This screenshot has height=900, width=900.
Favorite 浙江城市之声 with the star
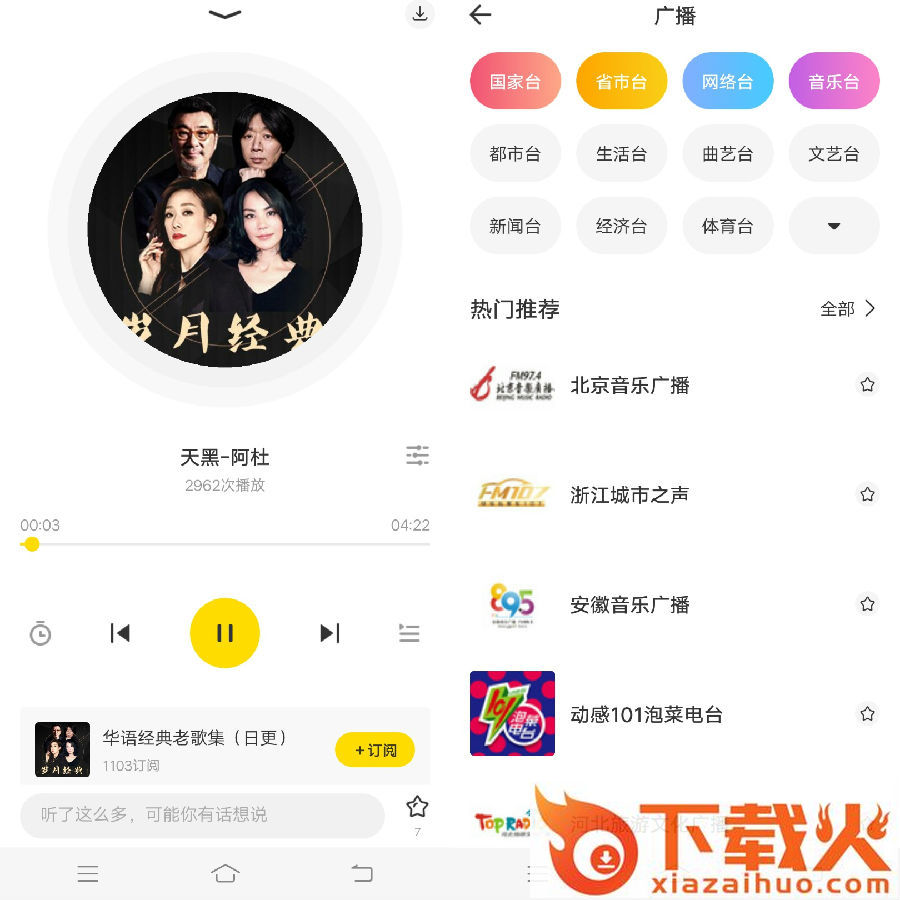(867, 494)
